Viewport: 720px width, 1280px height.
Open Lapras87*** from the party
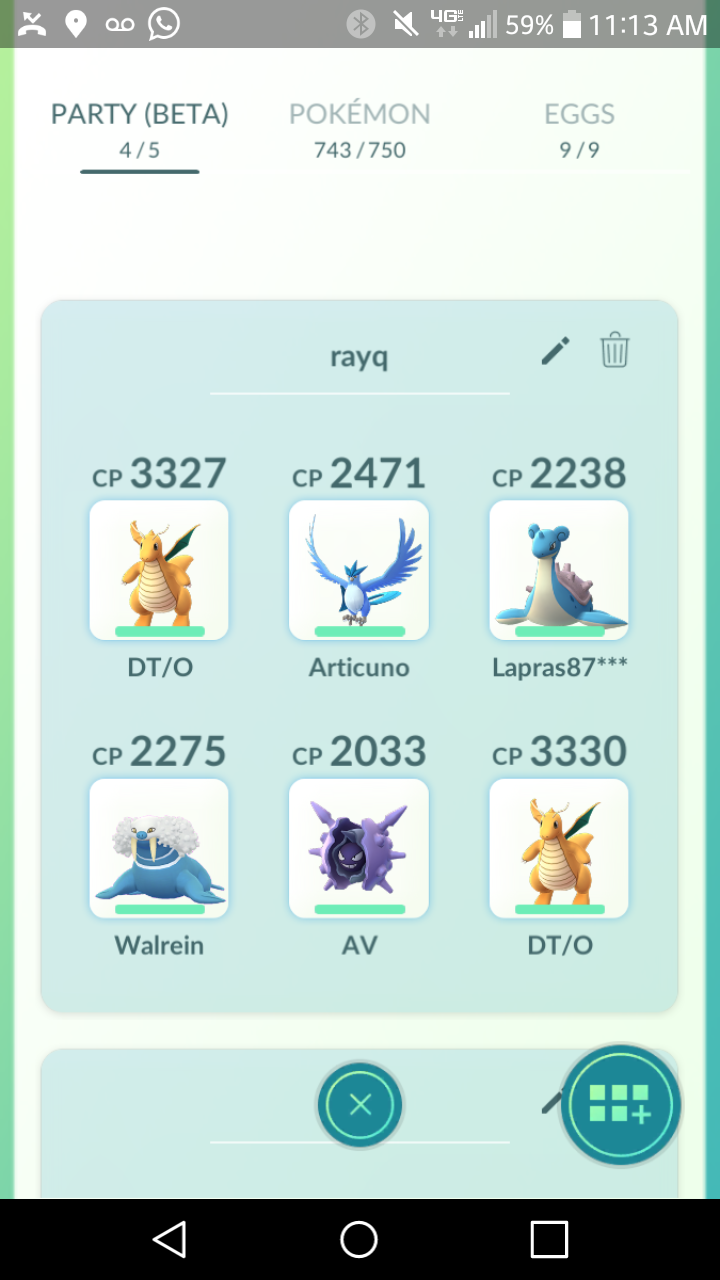coord(559,570)
